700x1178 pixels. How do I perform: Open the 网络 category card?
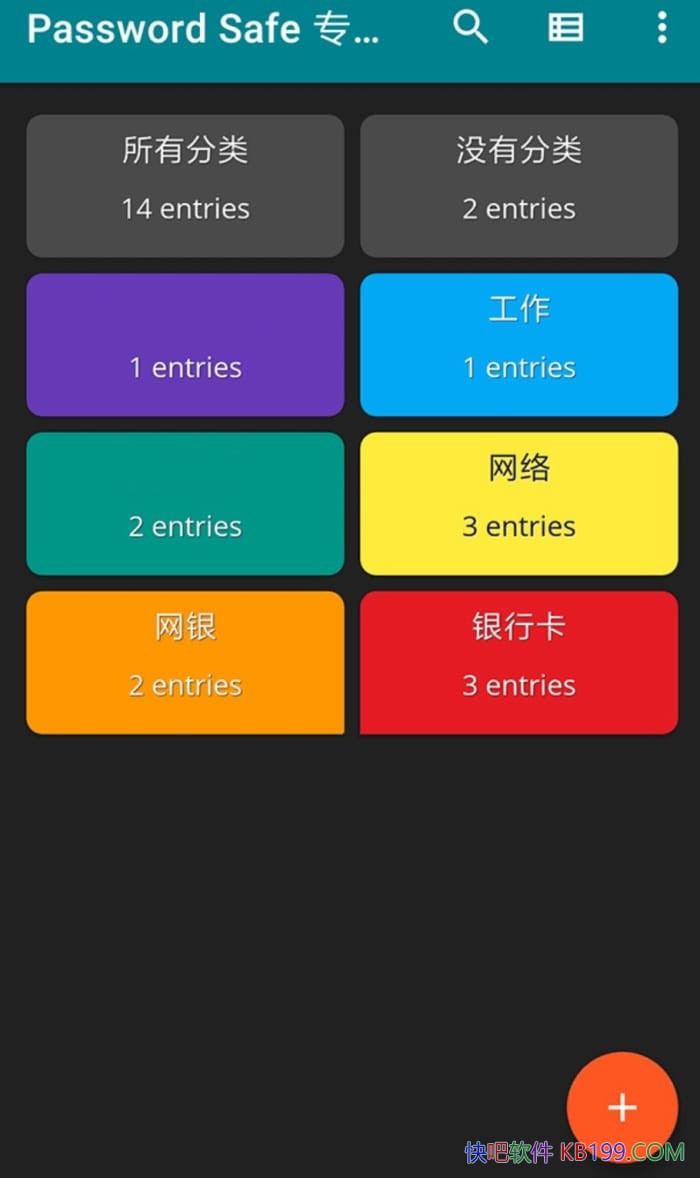click(519, 504)
